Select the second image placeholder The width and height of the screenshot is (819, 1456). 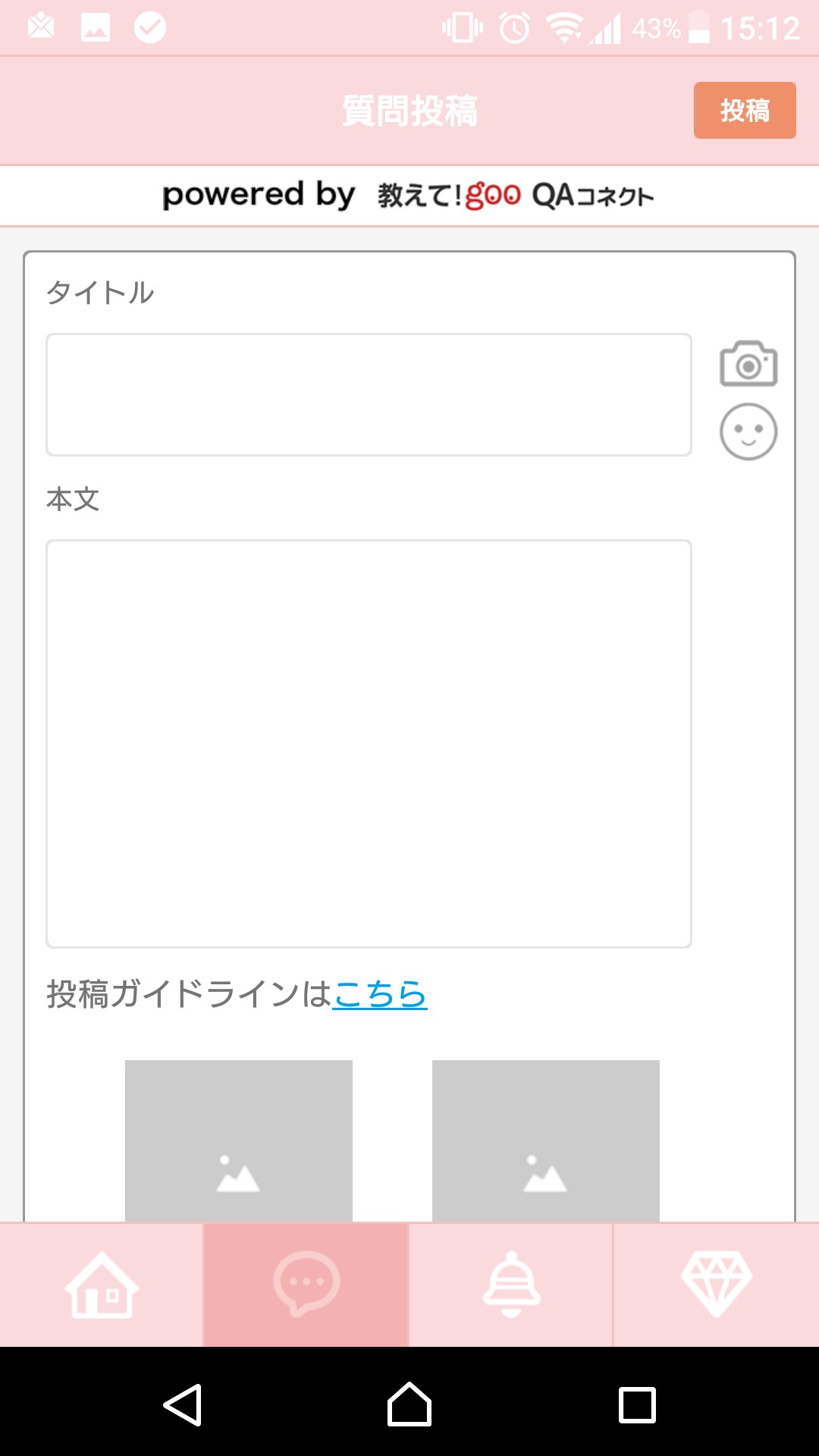click(x=546, y=1141)
